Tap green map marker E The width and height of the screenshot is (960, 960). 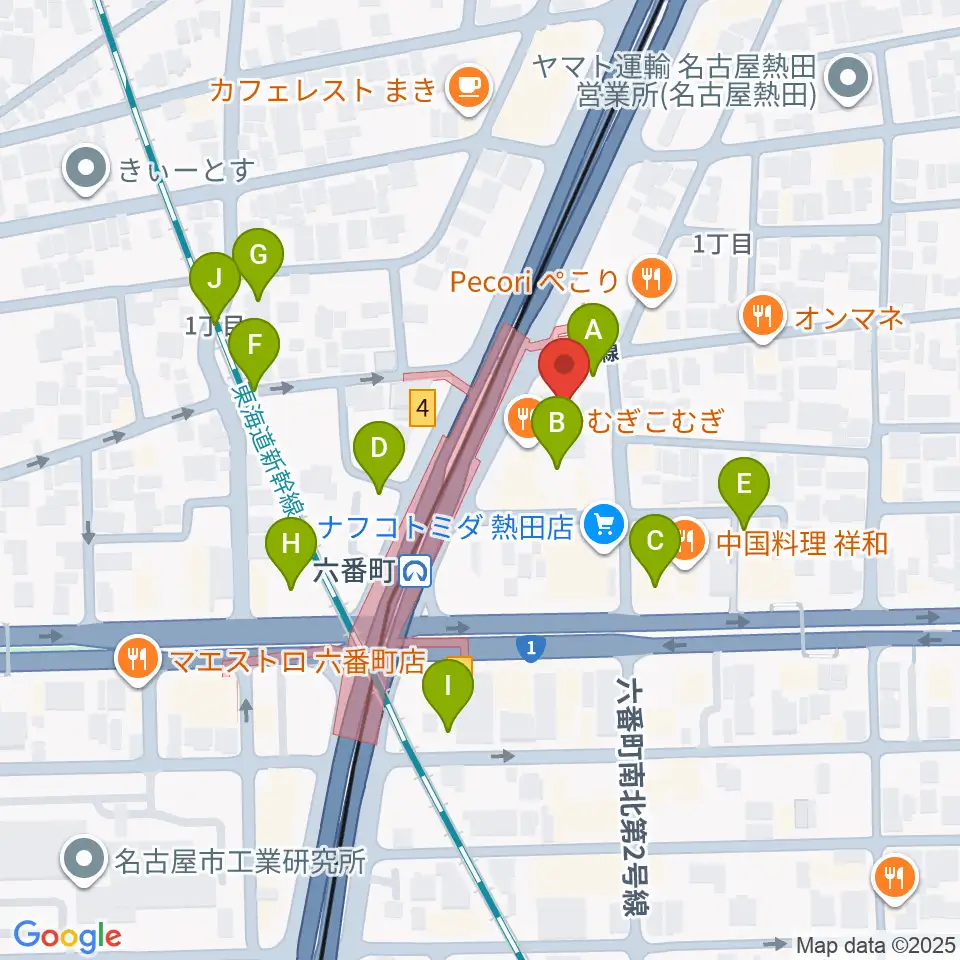744,487
